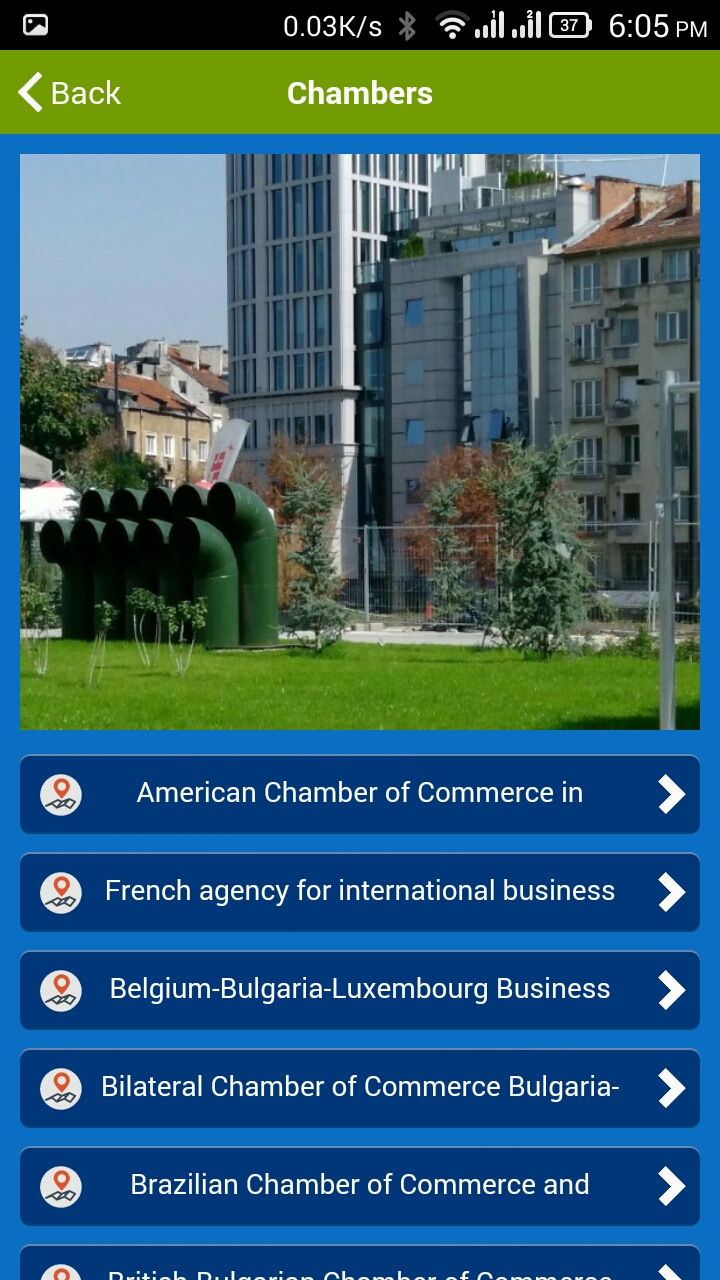The image size is (720, 1280).
Task: Tap the chevron on Belgium-Bulgaria-Luxembourg Business row
Action: [668, 990]
